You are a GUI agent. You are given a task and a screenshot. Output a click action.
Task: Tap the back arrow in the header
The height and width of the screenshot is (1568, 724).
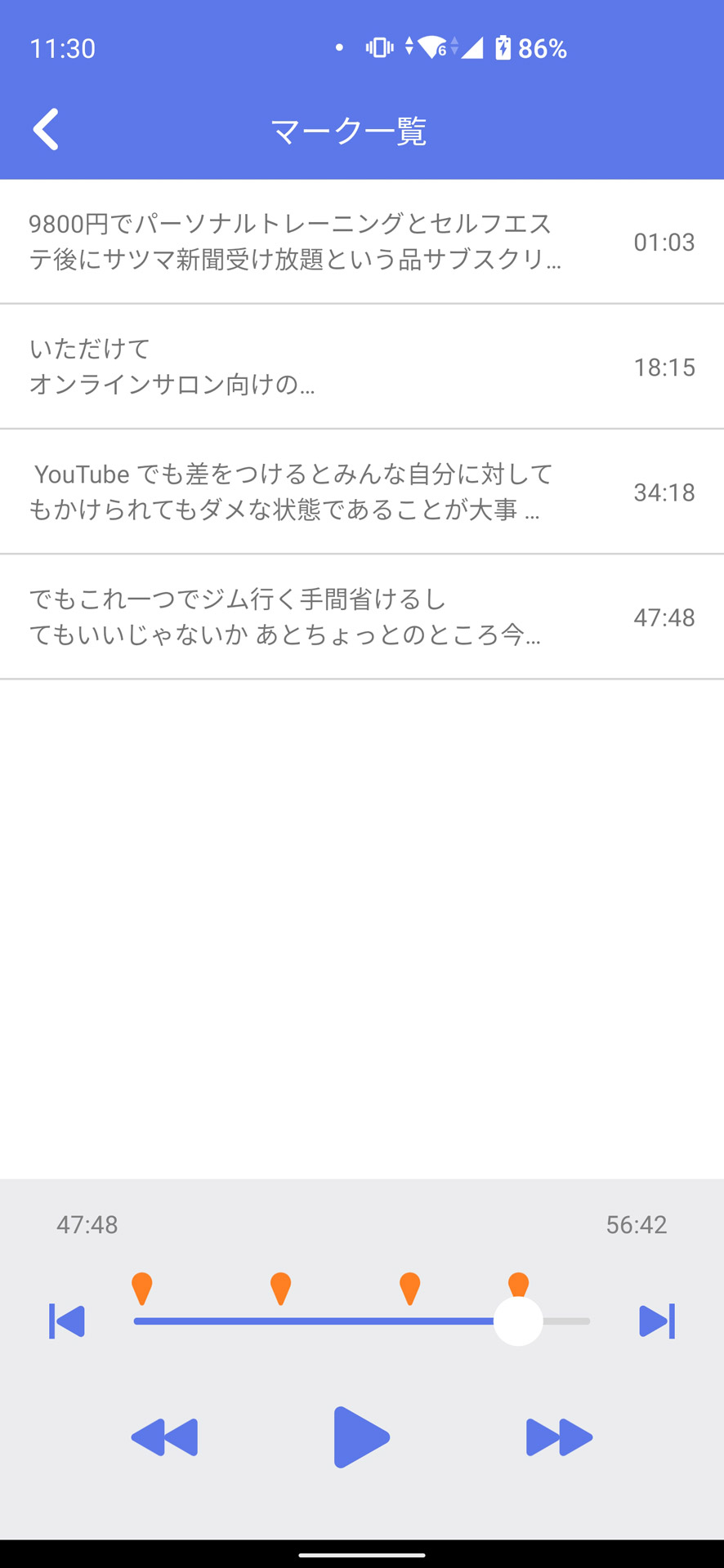tap(45, 129)
